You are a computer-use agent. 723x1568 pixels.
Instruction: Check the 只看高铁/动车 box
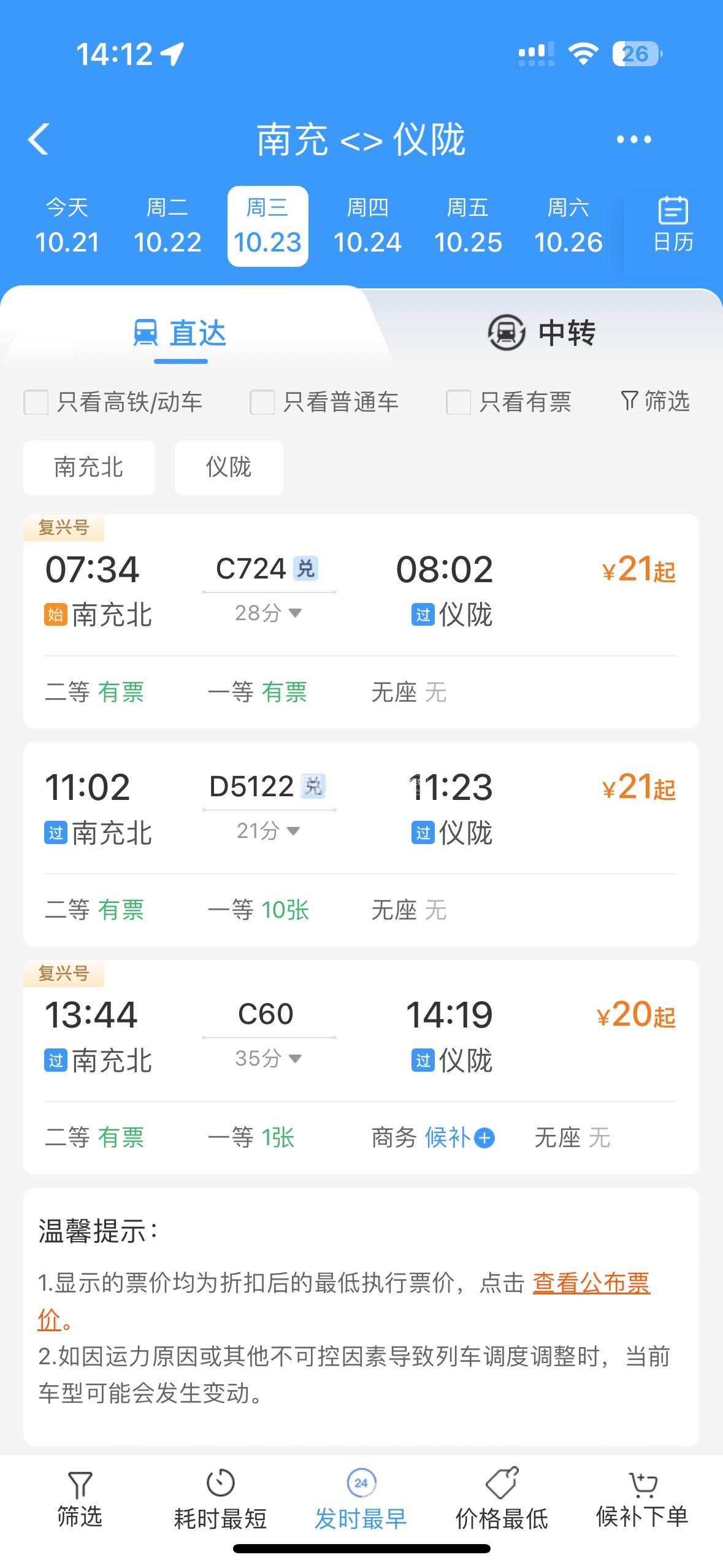pos(36,402)
